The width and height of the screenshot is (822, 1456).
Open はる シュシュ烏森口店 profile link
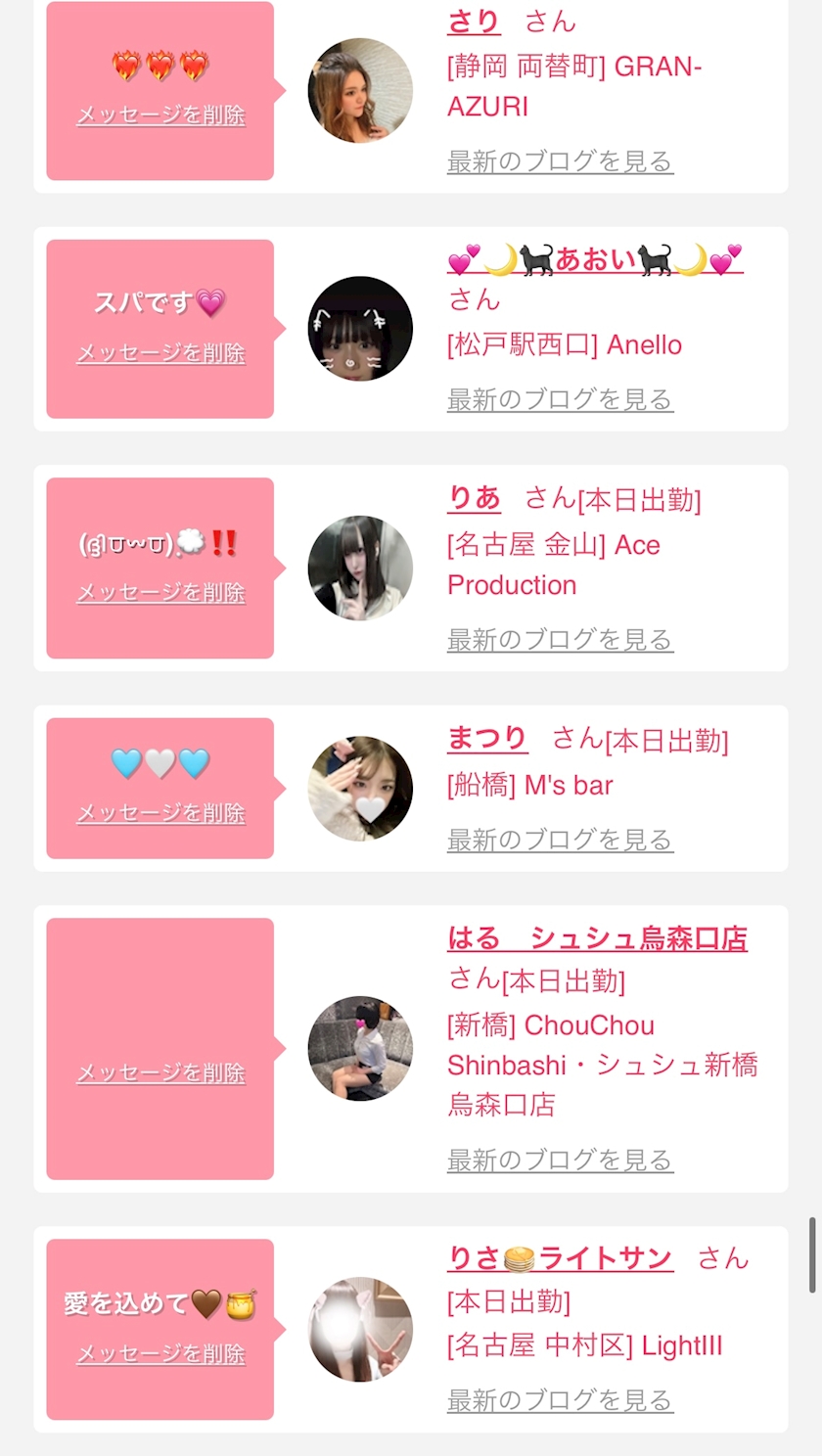[597, 939]
